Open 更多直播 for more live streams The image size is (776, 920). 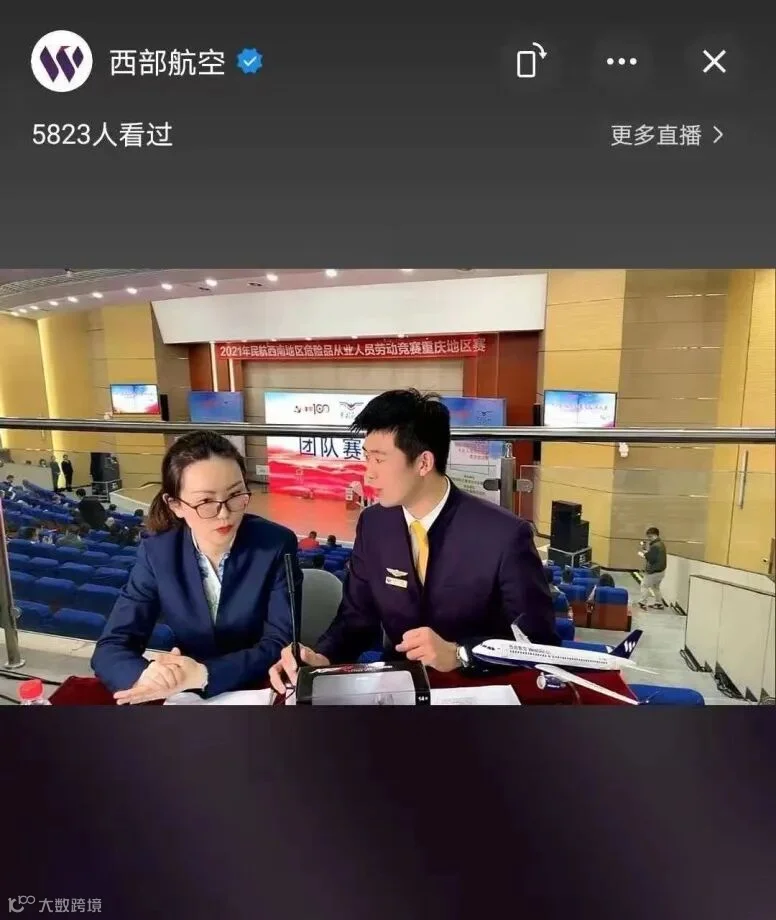[x=667, y=135]
